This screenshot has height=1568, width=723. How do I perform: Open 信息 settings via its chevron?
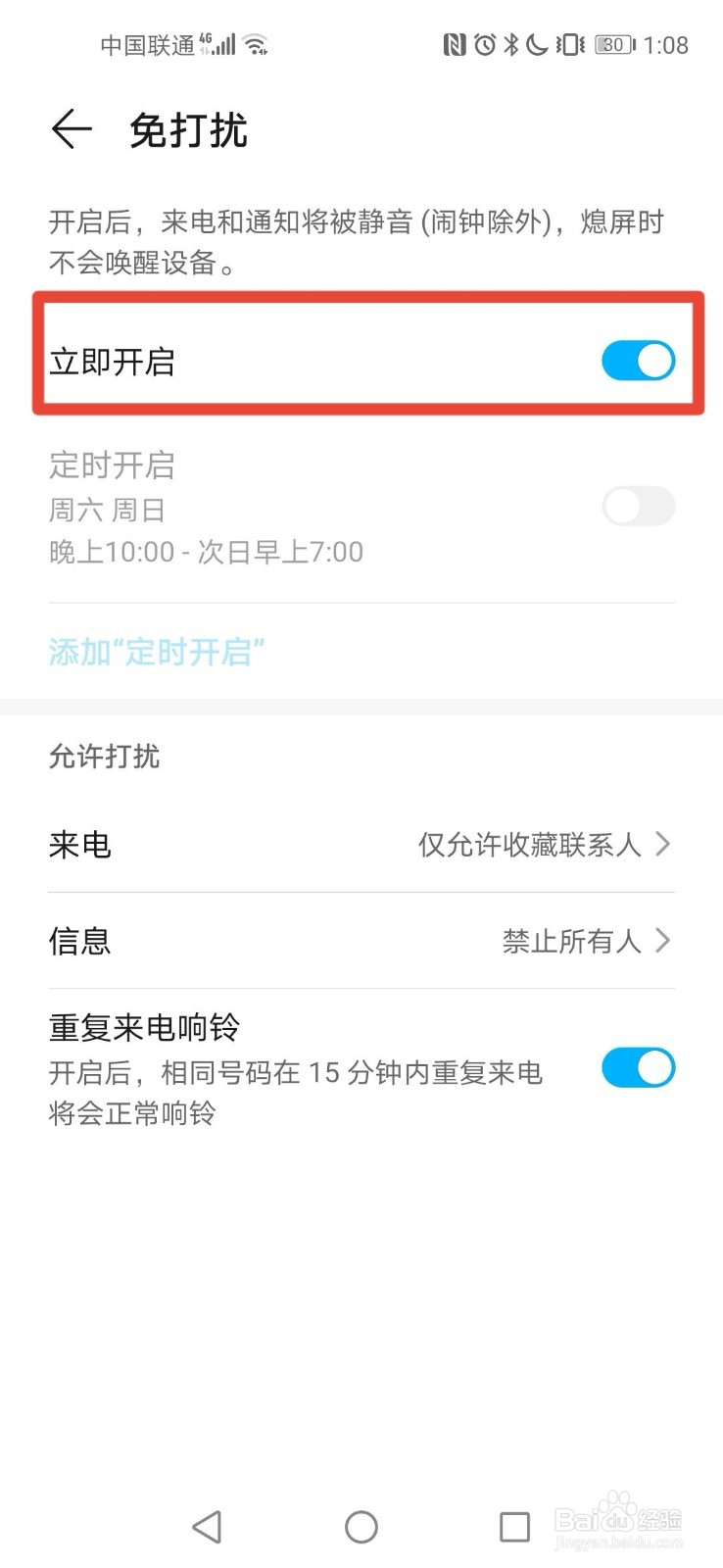tap(662, 941)
